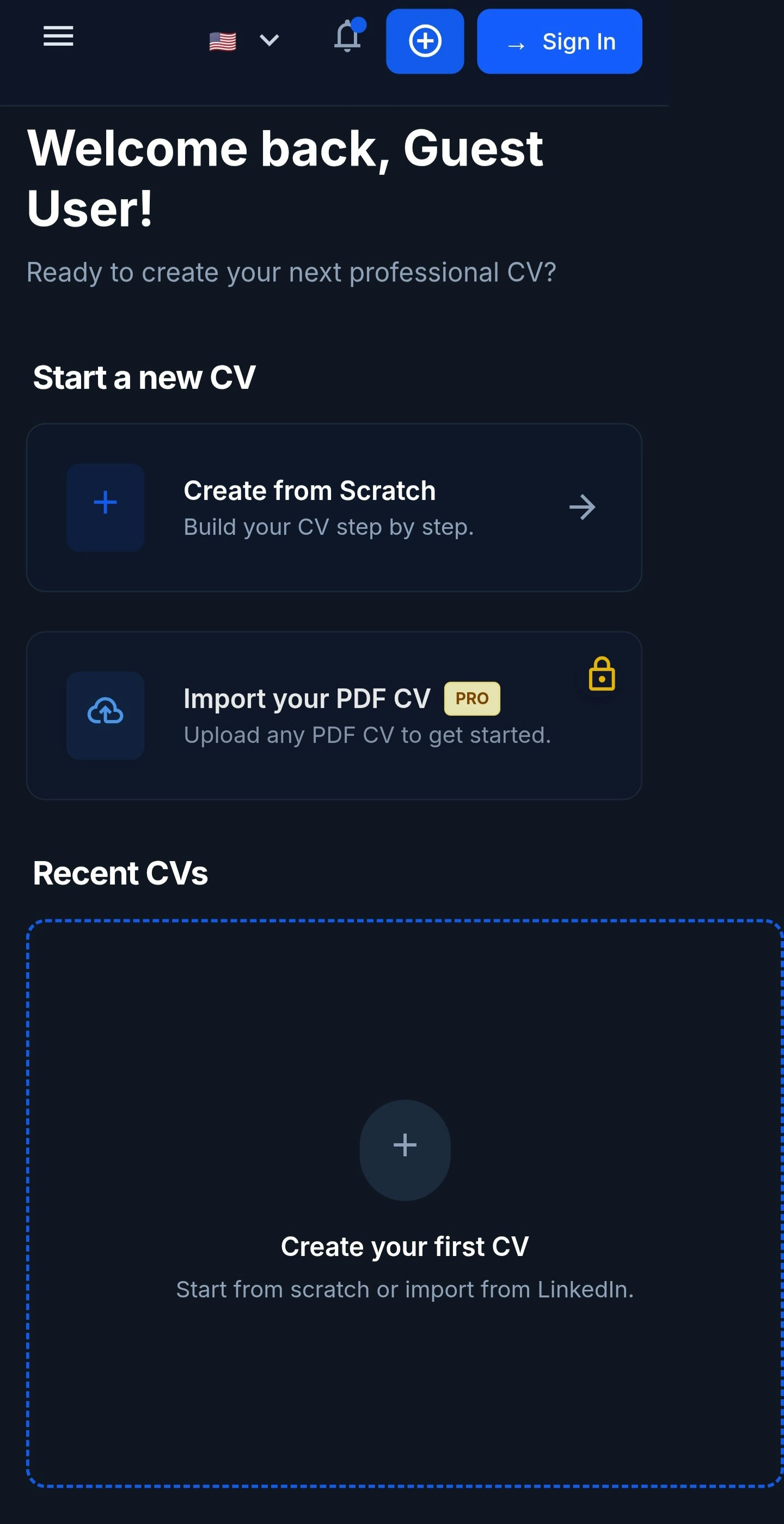This screenshot has height=1524, width=784.
Task: Click the Create from Scratch card
Action: (334, 507)
